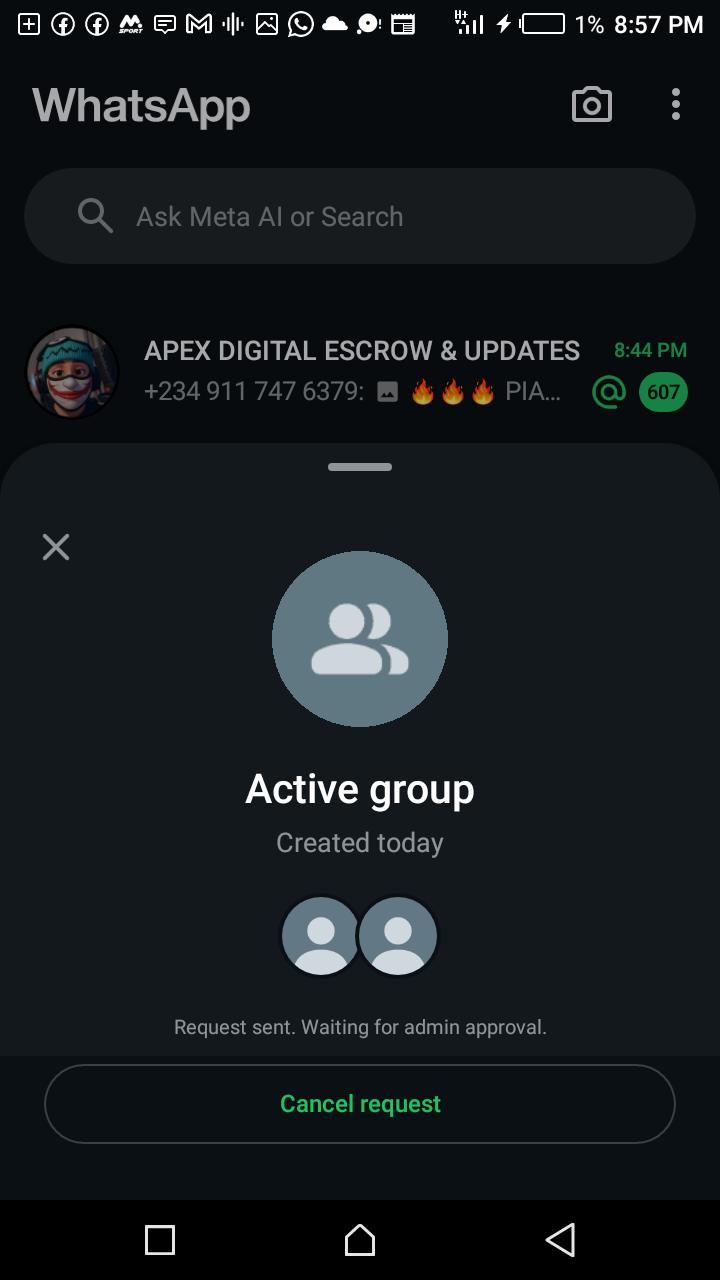Open the three-dot overflow menu
Screen dimensions: 720x1280
[x=676, y=105]
